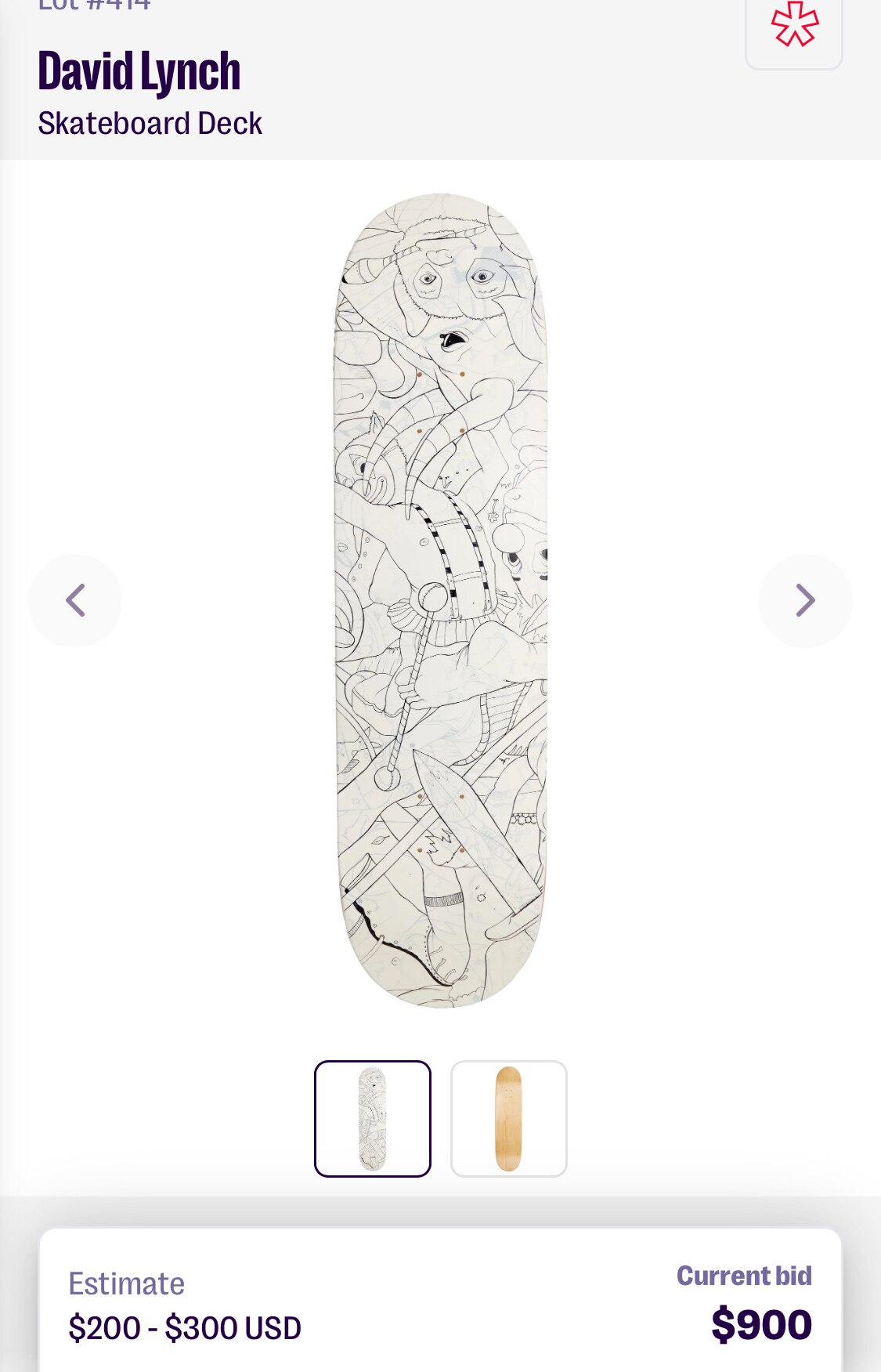This screenshot has width=881, height=1372.
Task: Advance to the next lot image
Action: pos(805,601)
